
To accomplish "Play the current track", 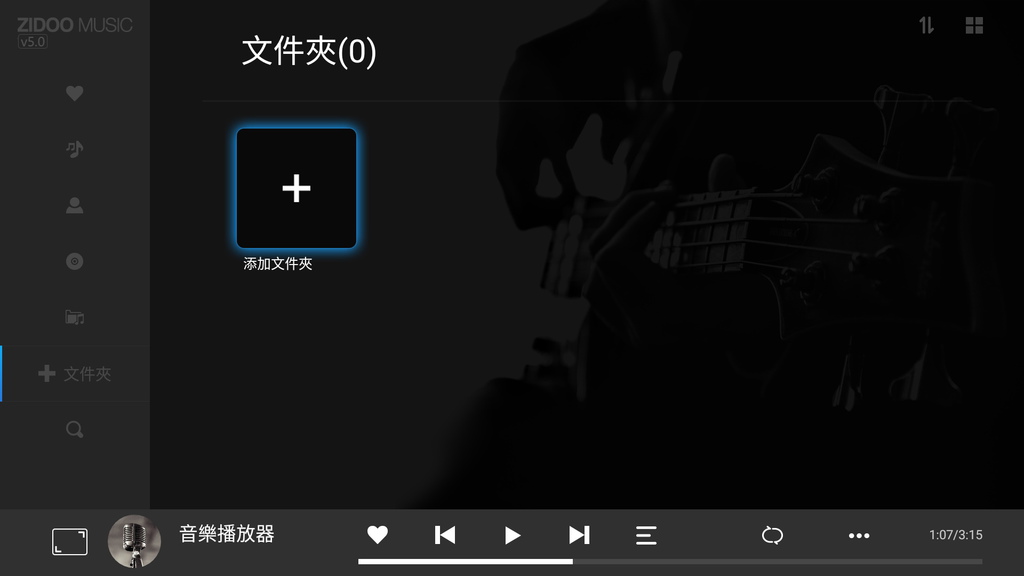I will pyautogui.click(x=512, y=535).
